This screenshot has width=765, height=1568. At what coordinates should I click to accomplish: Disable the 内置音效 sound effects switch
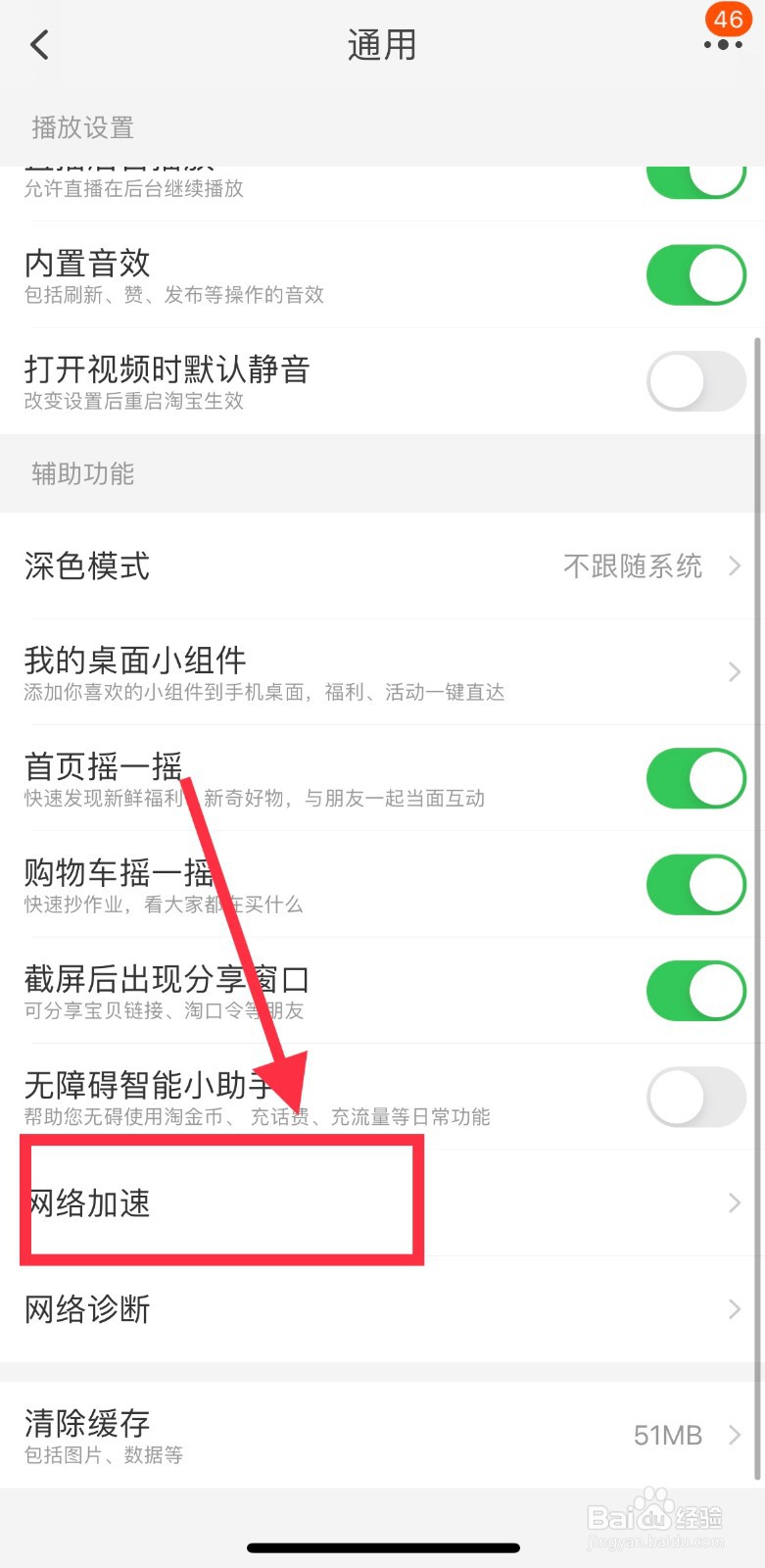tap(695, 275)
